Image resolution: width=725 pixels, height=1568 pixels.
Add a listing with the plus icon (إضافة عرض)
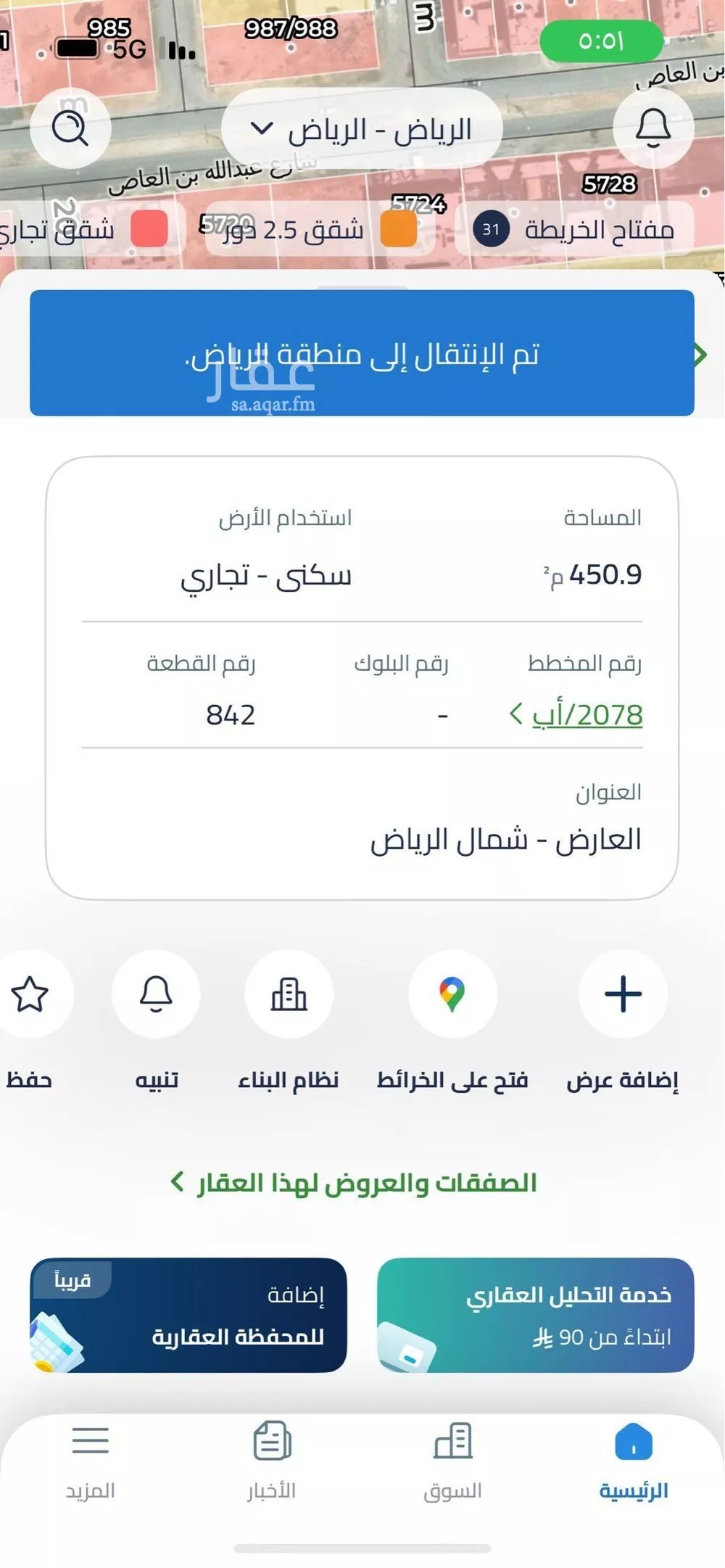(624, 995)
